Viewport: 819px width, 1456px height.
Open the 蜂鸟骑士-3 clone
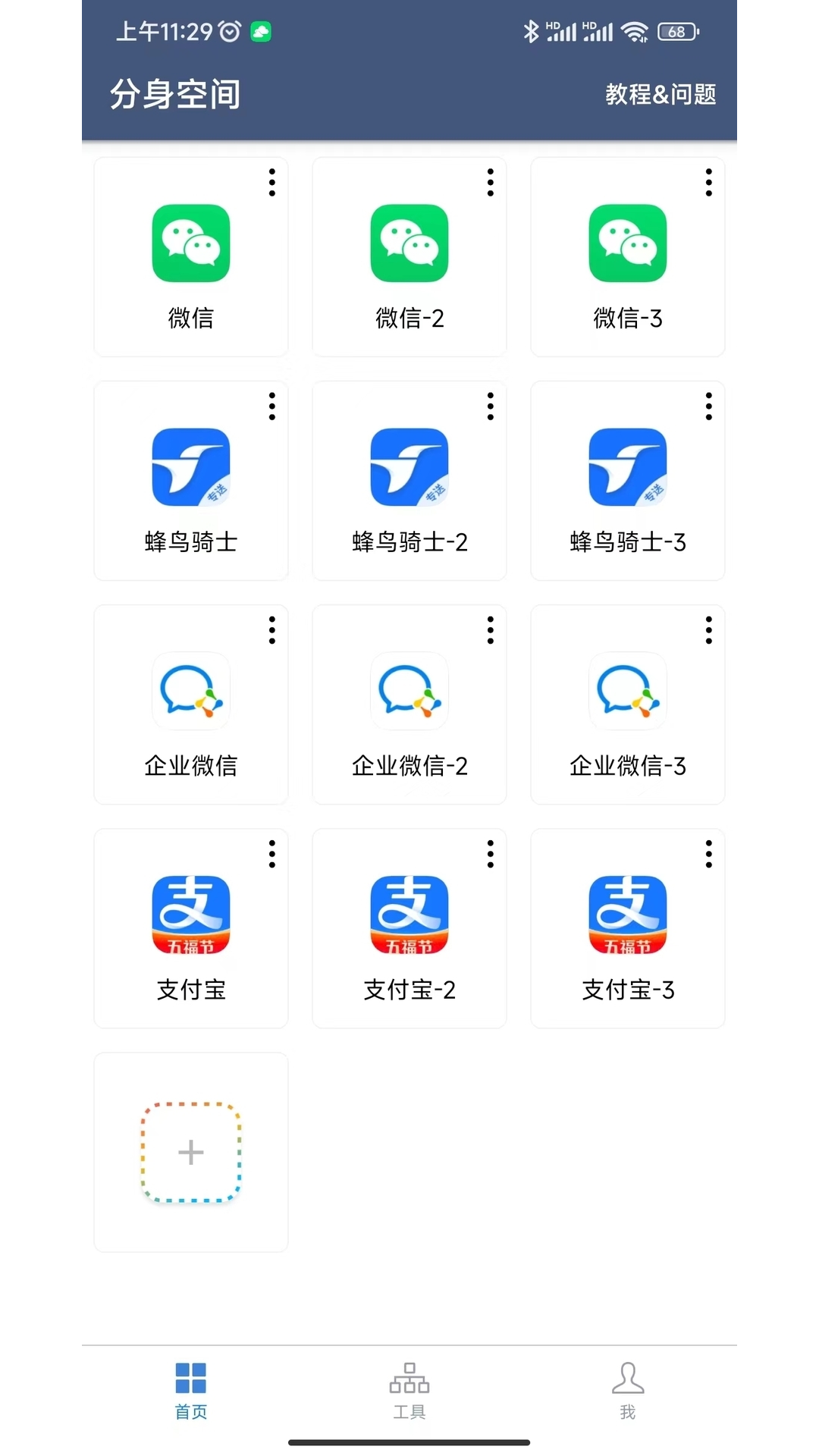pyautogui.click(x=627, y=467)
